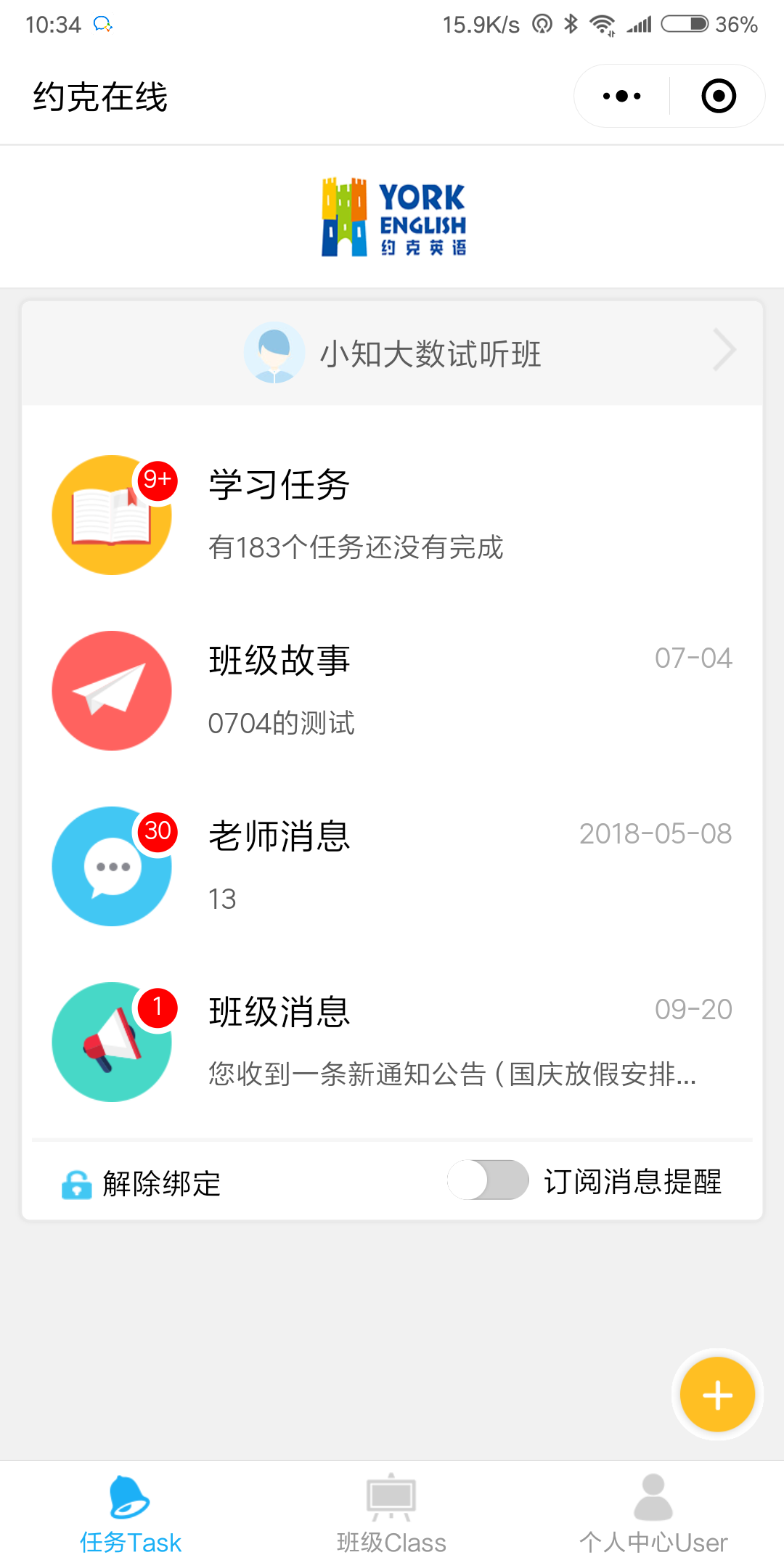This screenshot has width=784, height=1568.
Task: Tap 解除绑定 to unbind account
Action: tap(142, 1183)
